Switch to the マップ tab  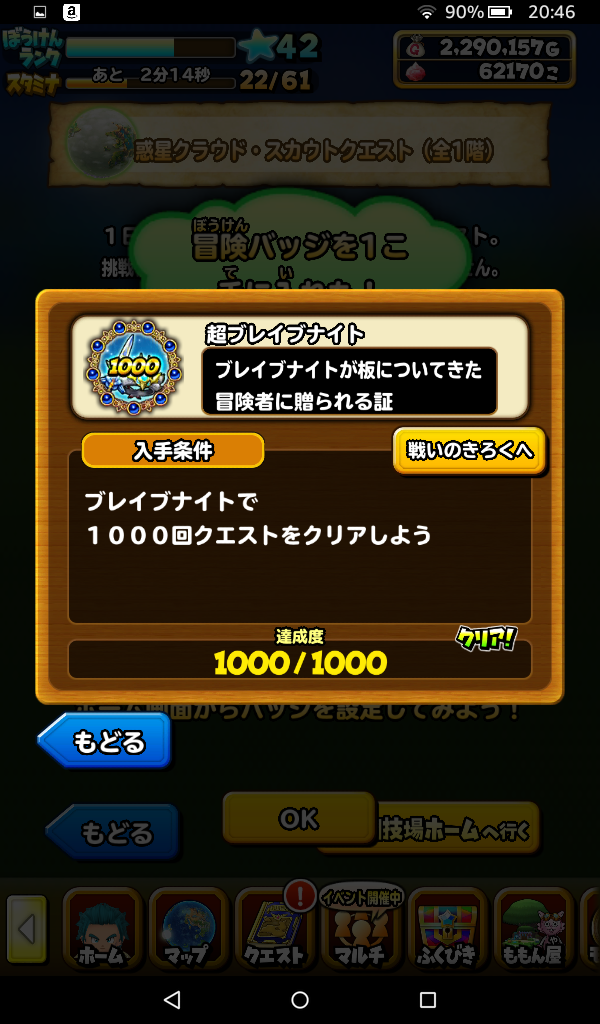pyautogui.click(x=188, y=930)
